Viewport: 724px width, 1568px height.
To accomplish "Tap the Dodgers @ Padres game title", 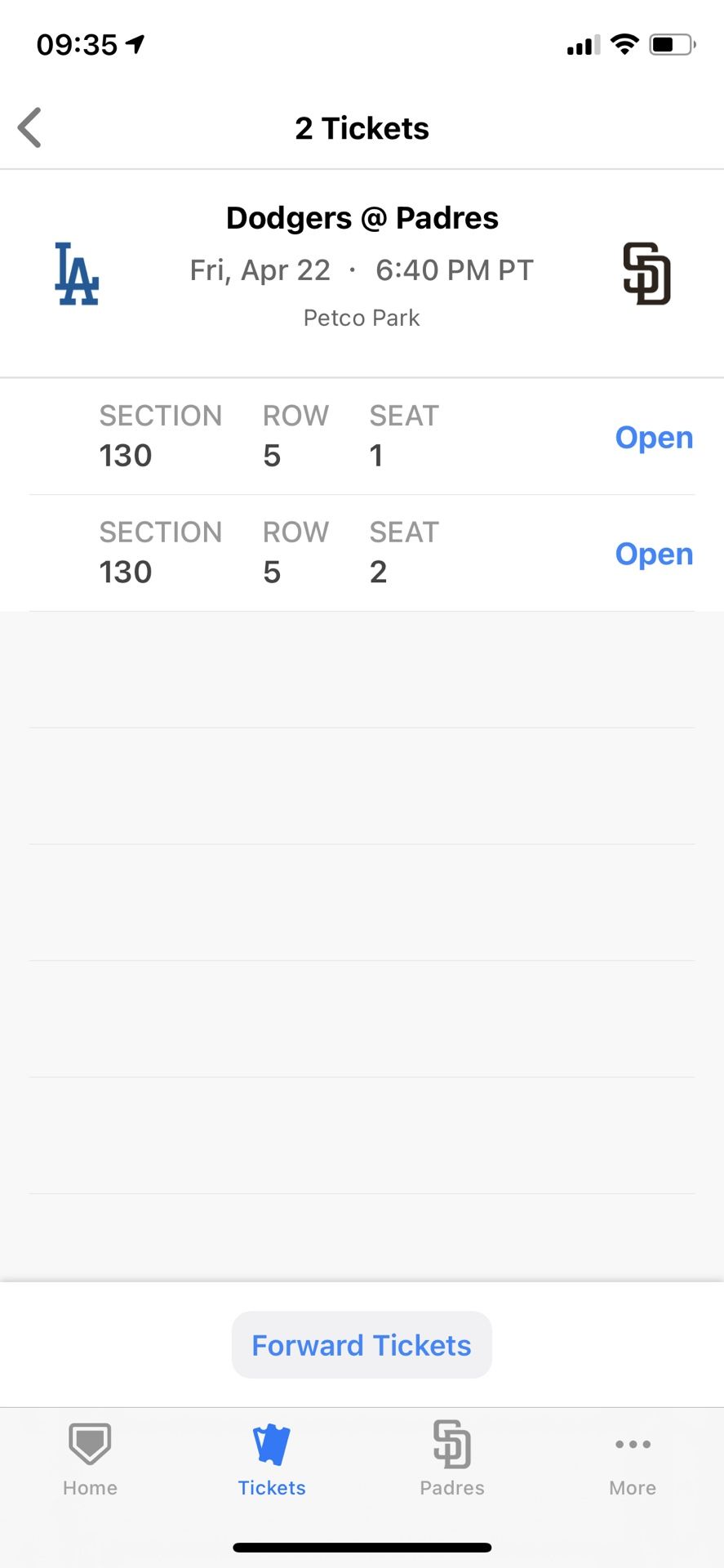I will 362,217.
